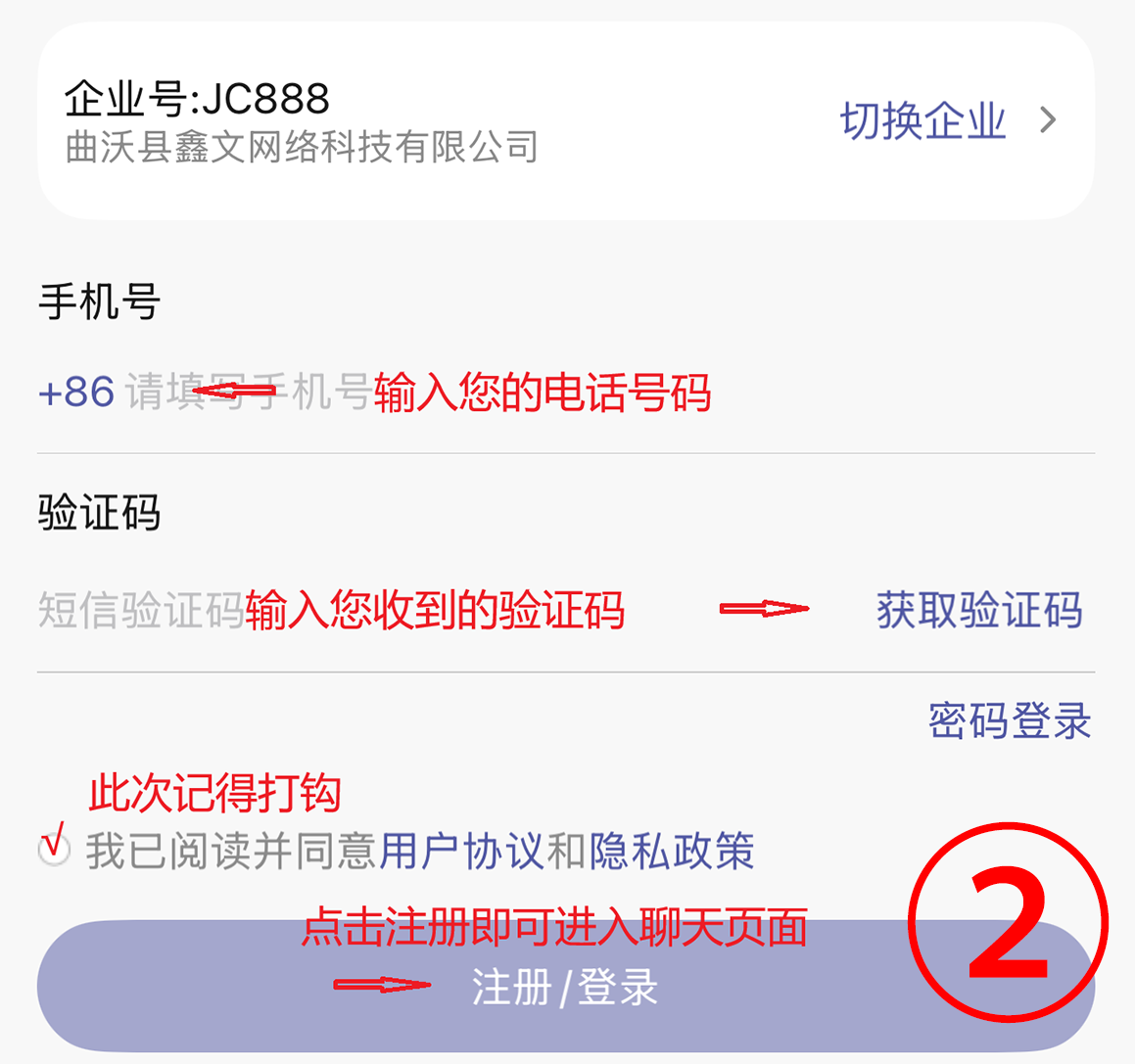Open the +86 country code picker
The image size is (1135, 1064).
click(x=76, y=393)
